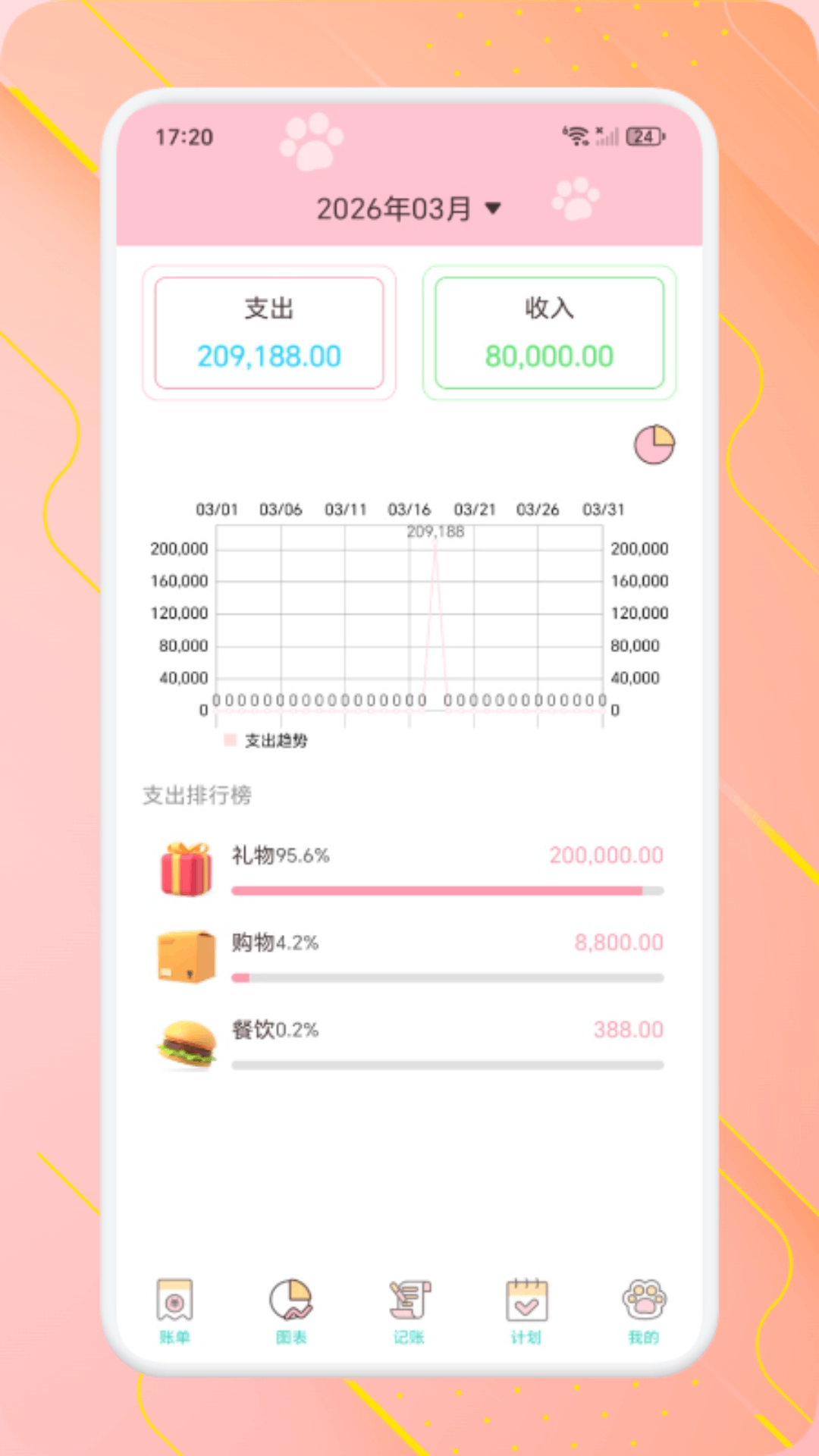This screenshot has height=1456, width=819.
Task: Toggle the 支出趋势 legend below the chart
Action: tap(267, 742)
